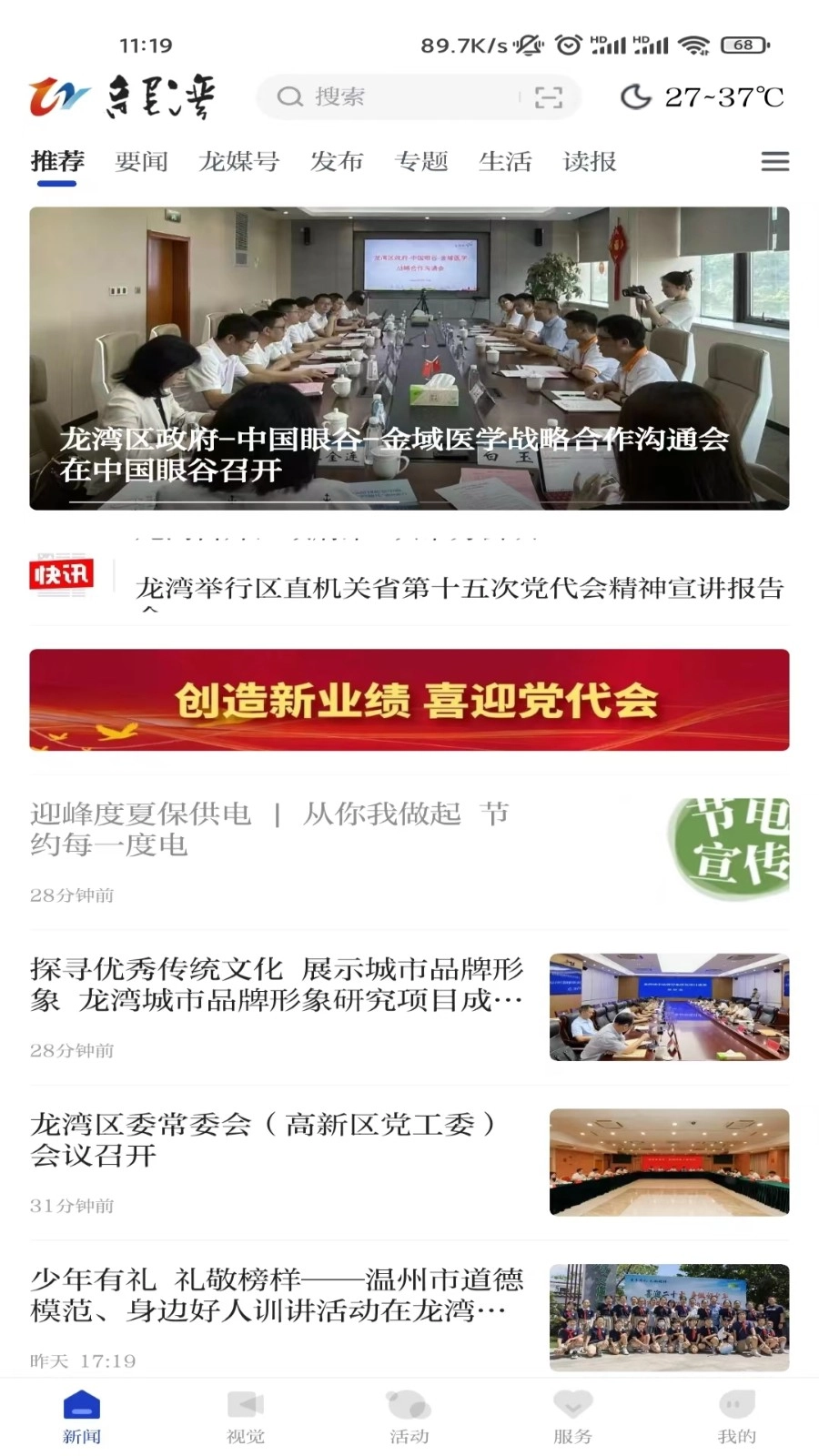Image resolution: width=819 pixels, height=1456 pixels.
Task: Open the 生活 channel
Action: pos(505,162)
